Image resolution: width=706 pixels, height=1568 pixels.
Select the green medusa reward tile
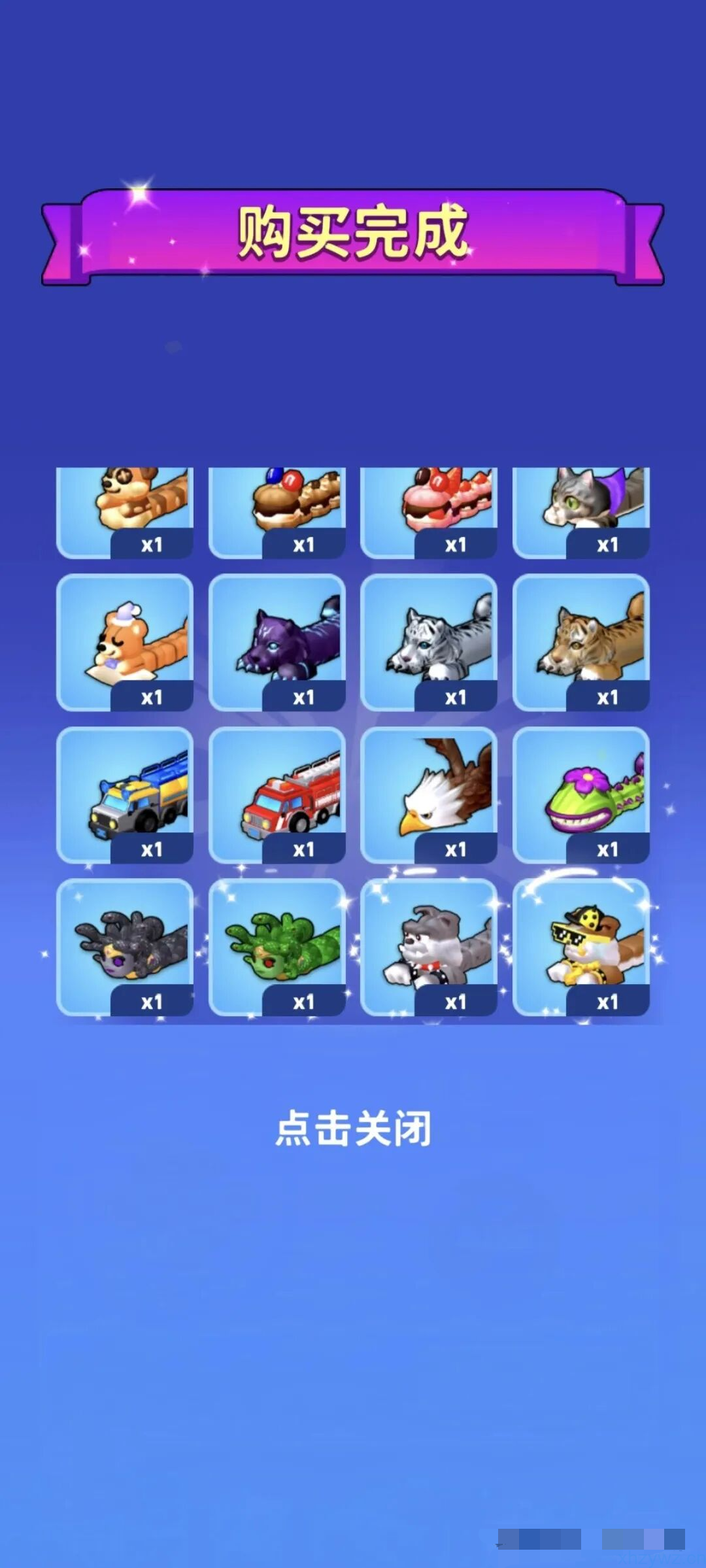pos(277,947)
